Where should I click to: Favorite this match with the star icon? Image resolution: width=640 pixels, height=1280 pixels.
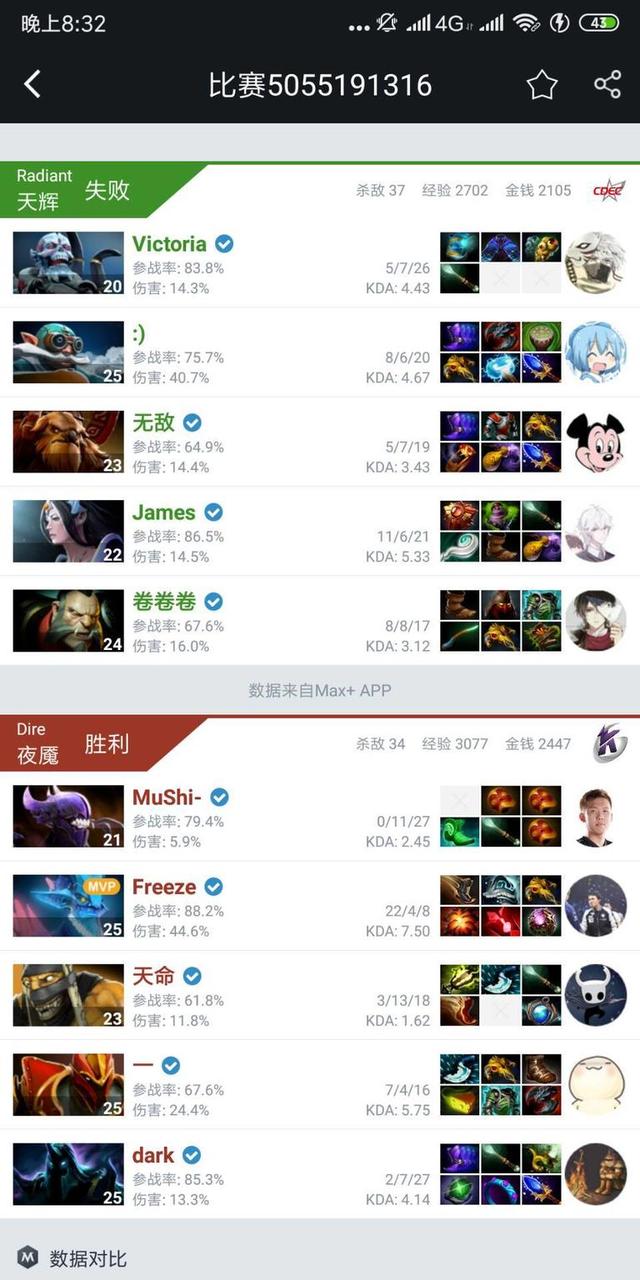541,85
